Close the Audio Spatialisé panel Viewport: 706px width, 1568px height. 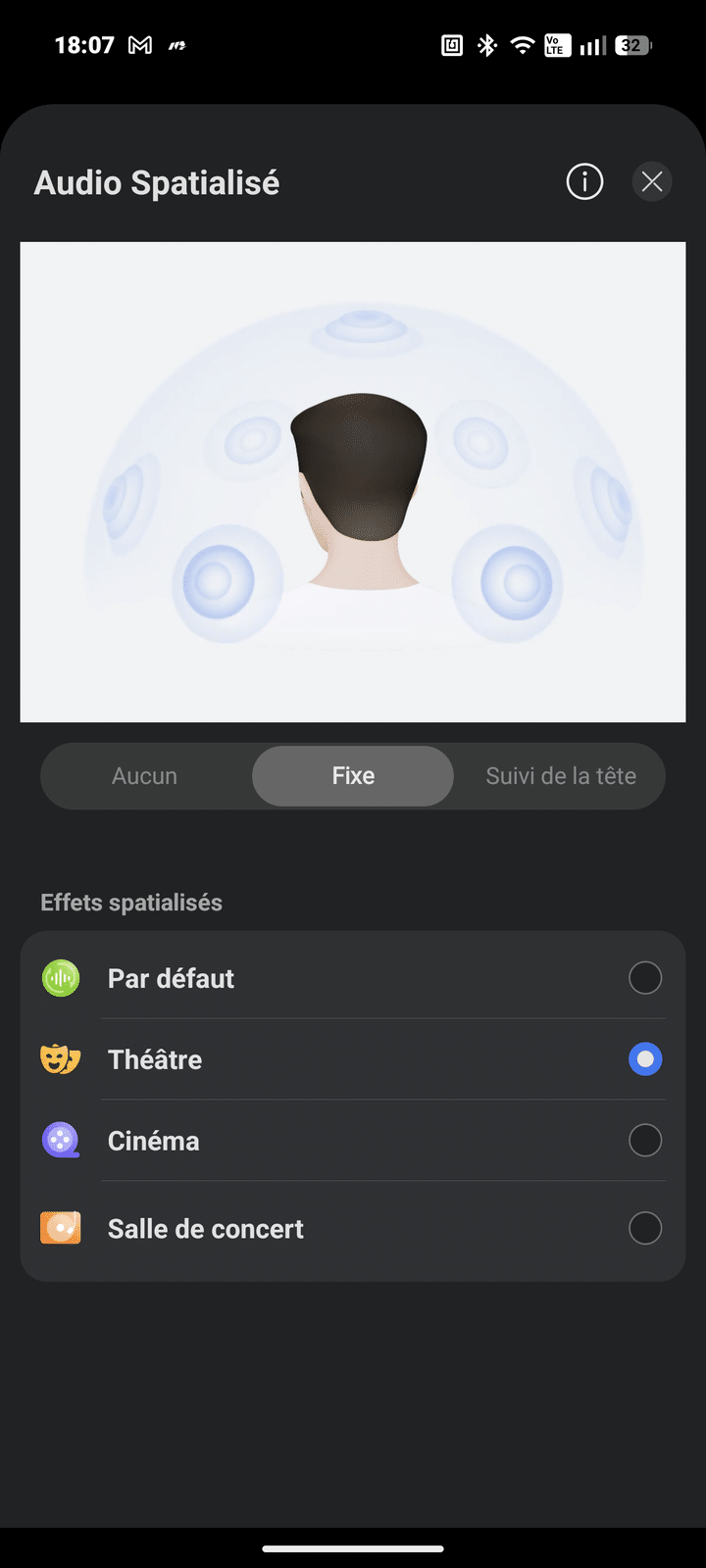click(652, 181)
